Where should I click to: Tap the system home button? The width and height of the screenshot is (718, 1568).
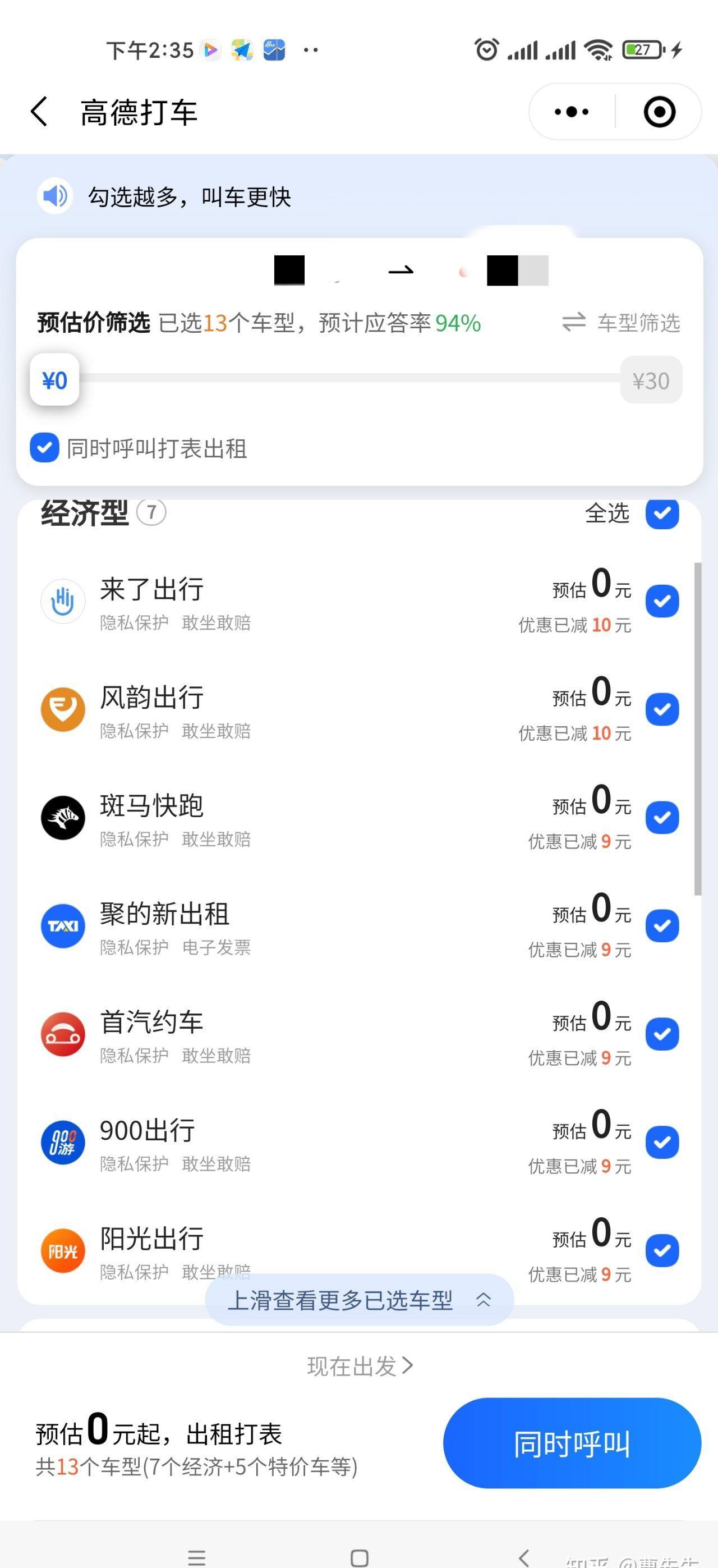coord(360,1558)
